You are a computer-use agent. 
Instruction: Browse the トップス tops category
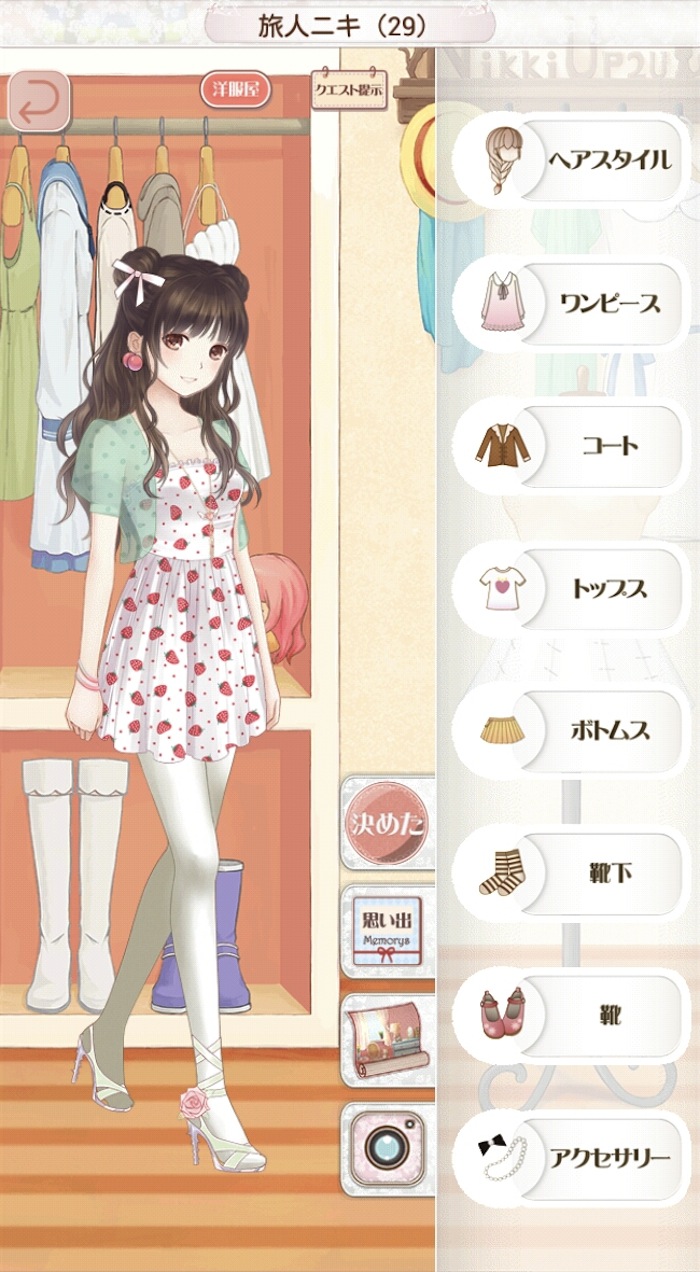[570, 588]
